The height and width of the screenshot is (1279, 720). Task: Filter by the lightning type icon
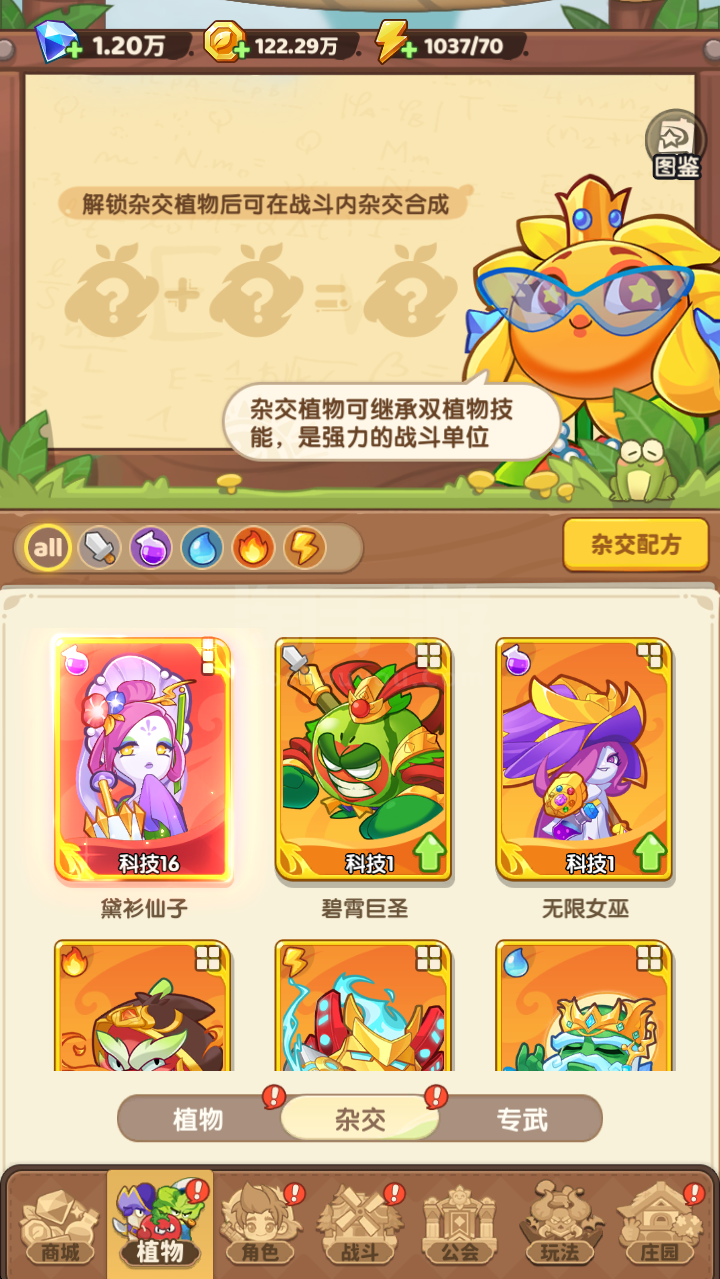tap(304, 548)
